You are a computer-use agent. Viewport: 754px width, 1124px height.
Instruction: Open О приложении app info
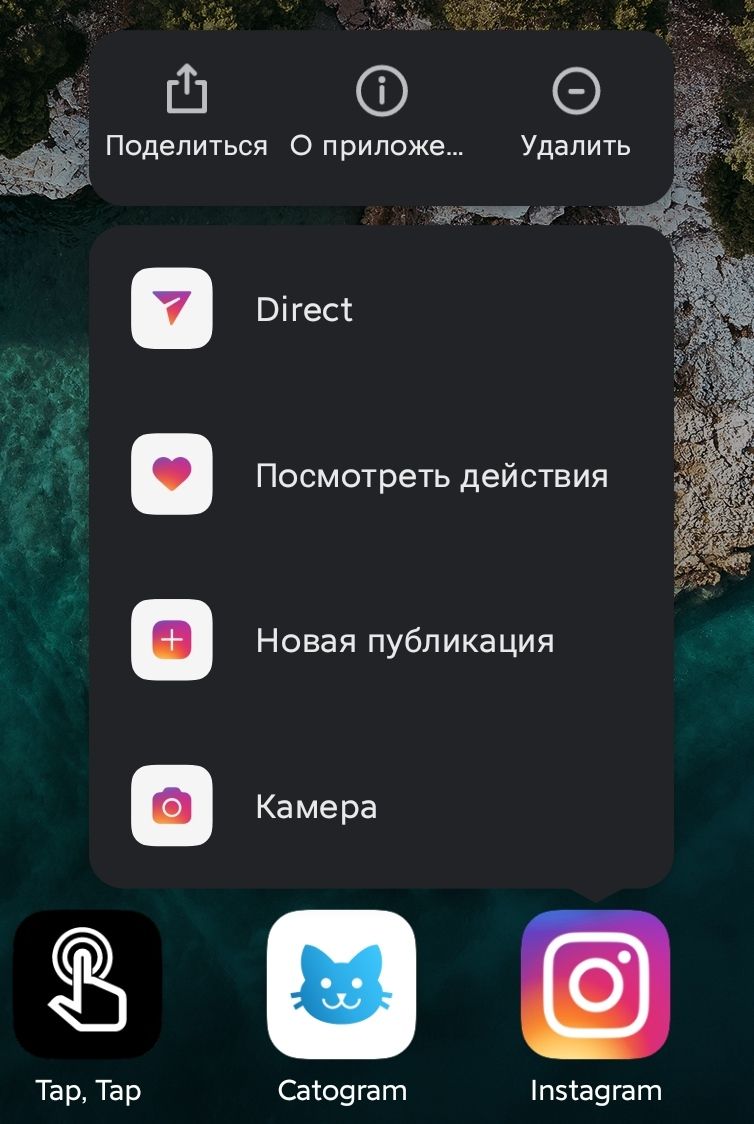pyautogui.click(x=381, y=112)
